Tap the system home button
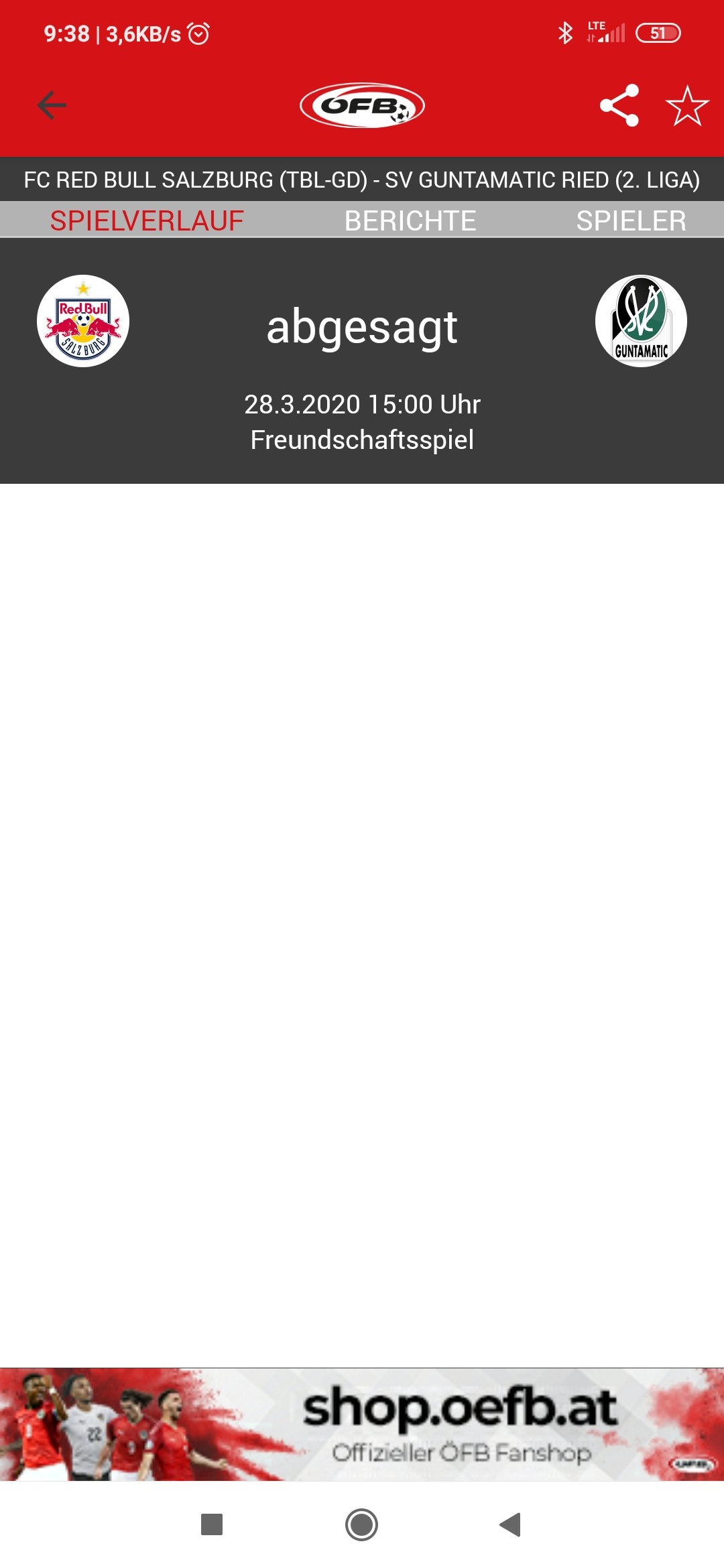This screenshot has width=724, height=1568. 361,1524
